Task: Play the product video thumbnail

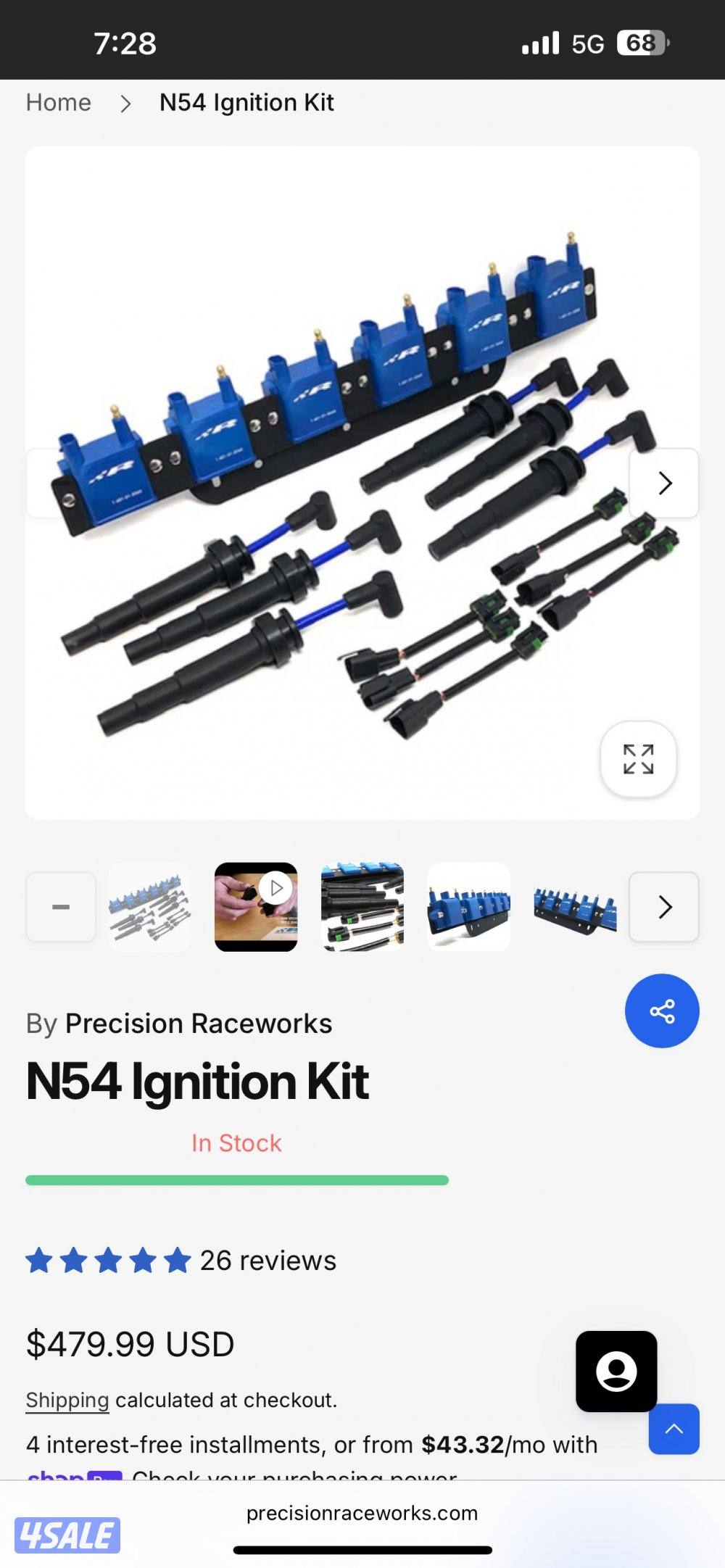Action: point(256,907)
